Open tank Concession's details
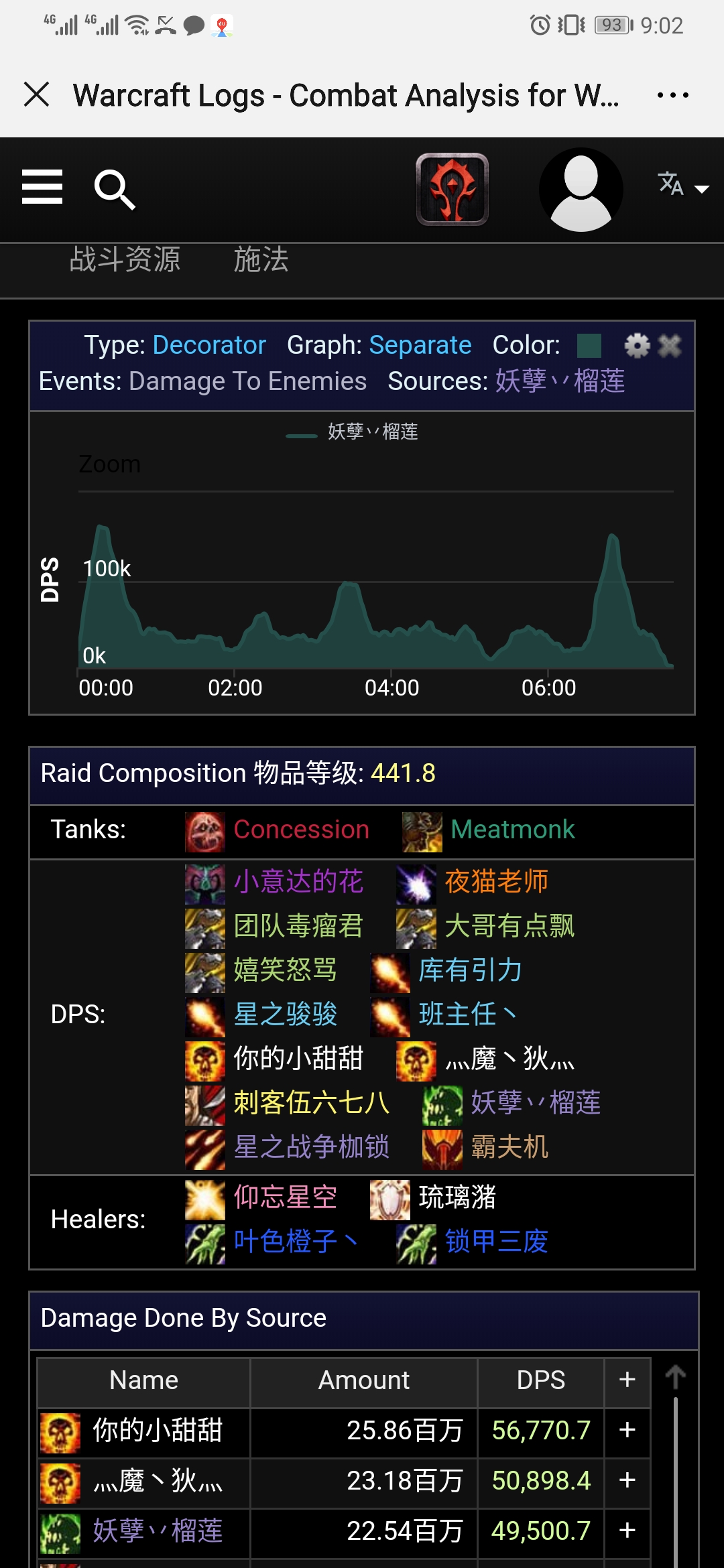The image size is (724, 1568). tap(301, 830)
